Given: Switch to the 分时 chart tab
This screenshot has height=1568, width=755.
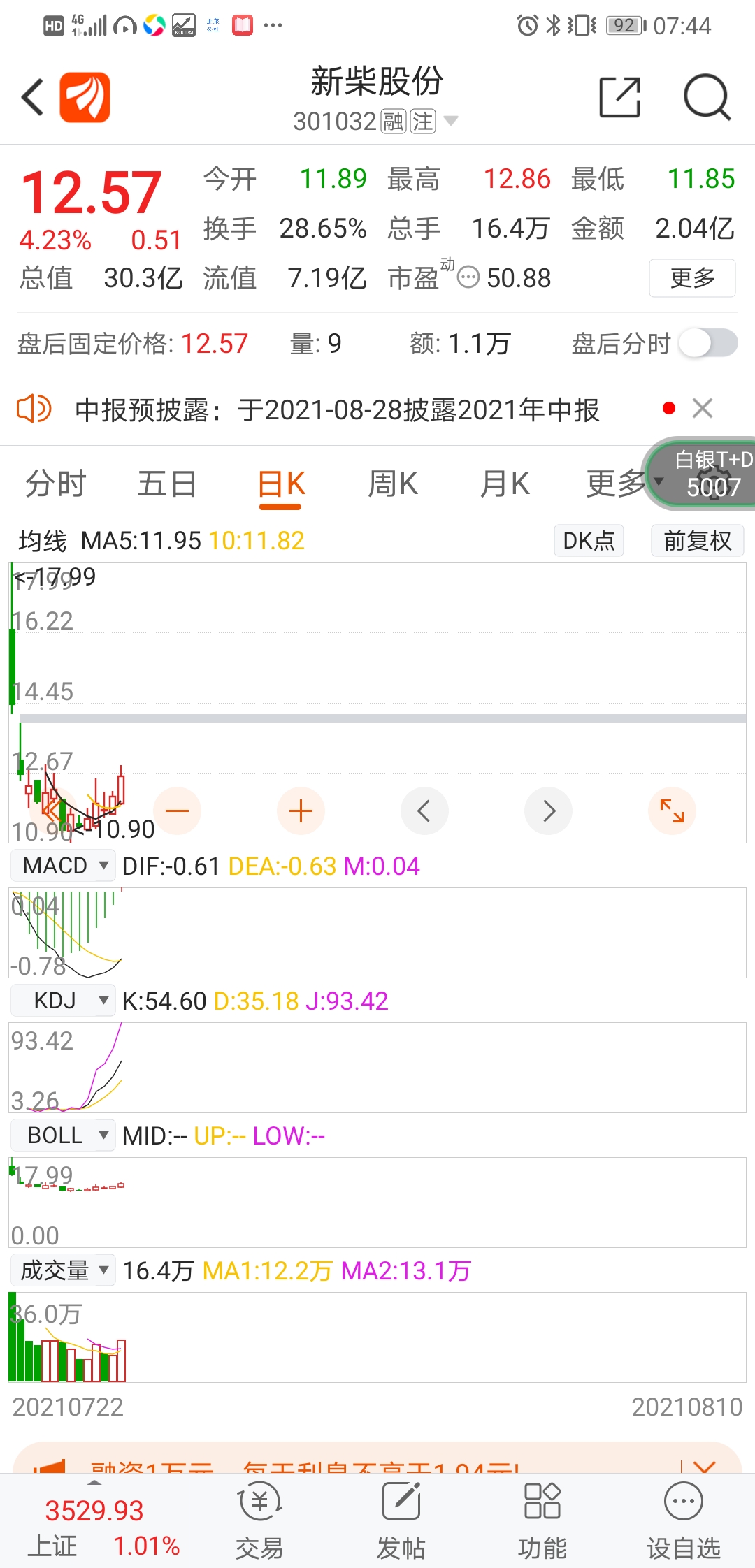Looking at the screenshot, I should pos(56,484).
